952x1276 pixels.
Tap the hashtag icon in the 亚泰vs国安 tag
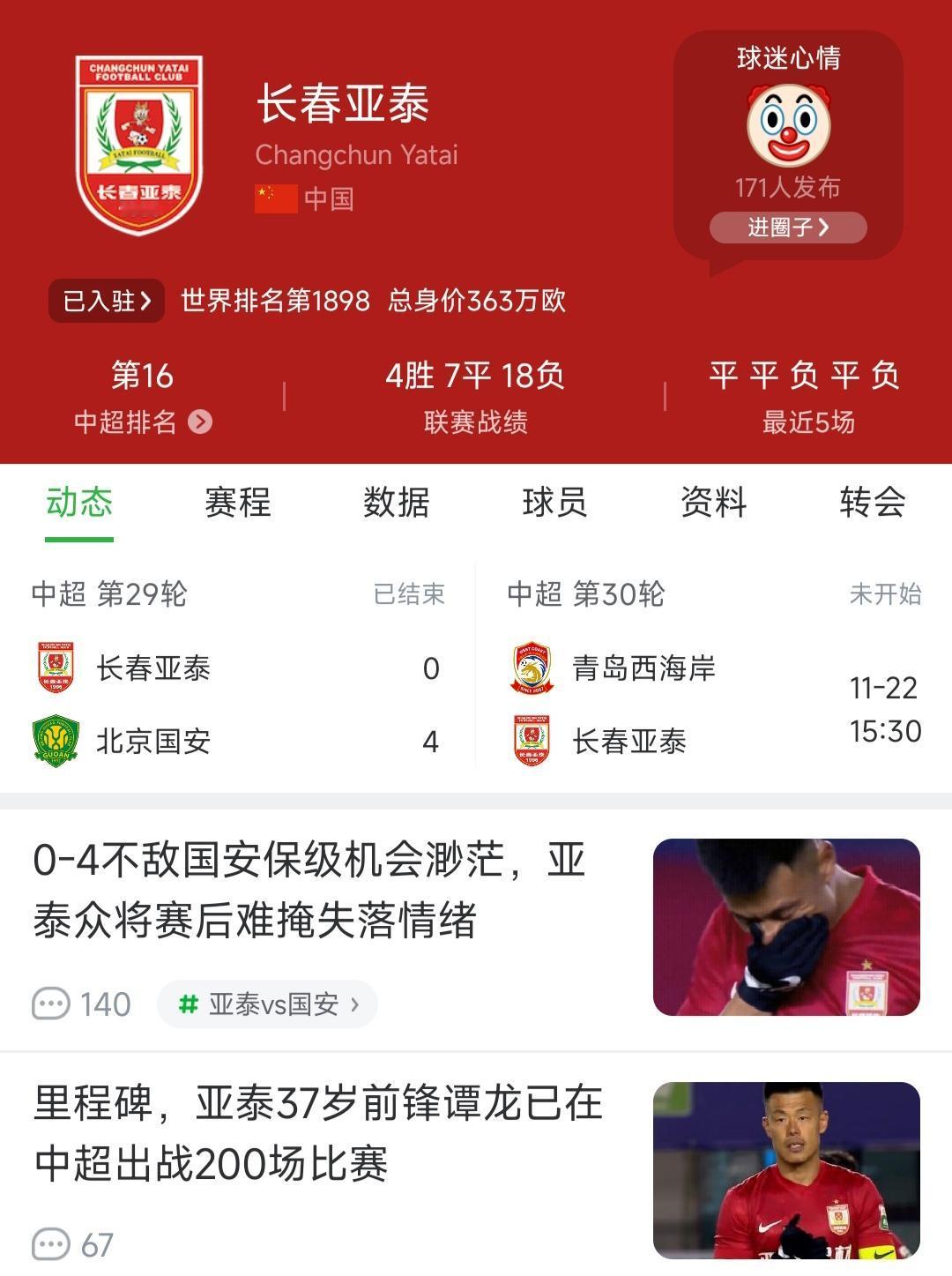[x=188, y=1004]
